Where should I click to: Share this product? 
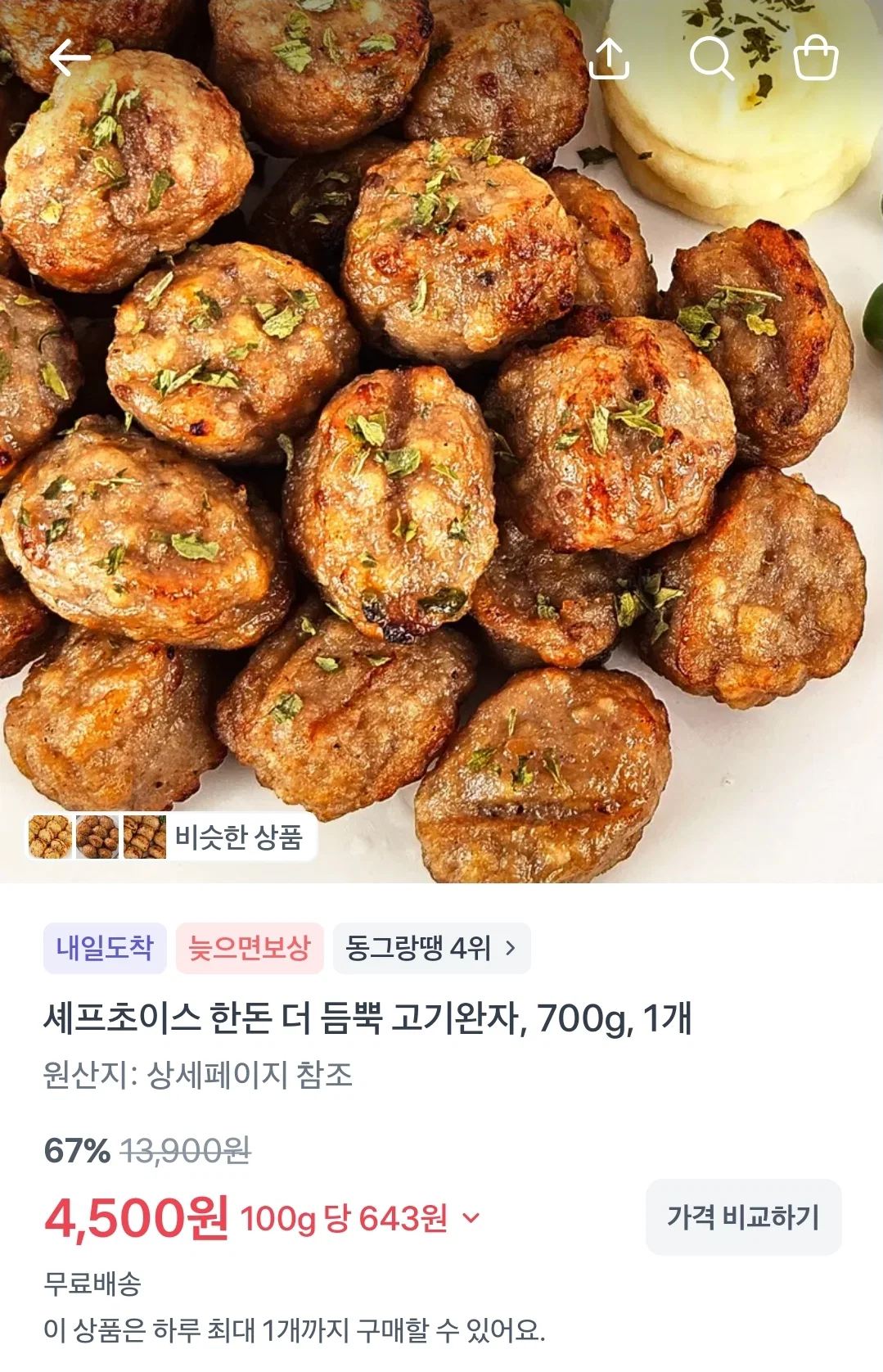(x=609, y=58)
